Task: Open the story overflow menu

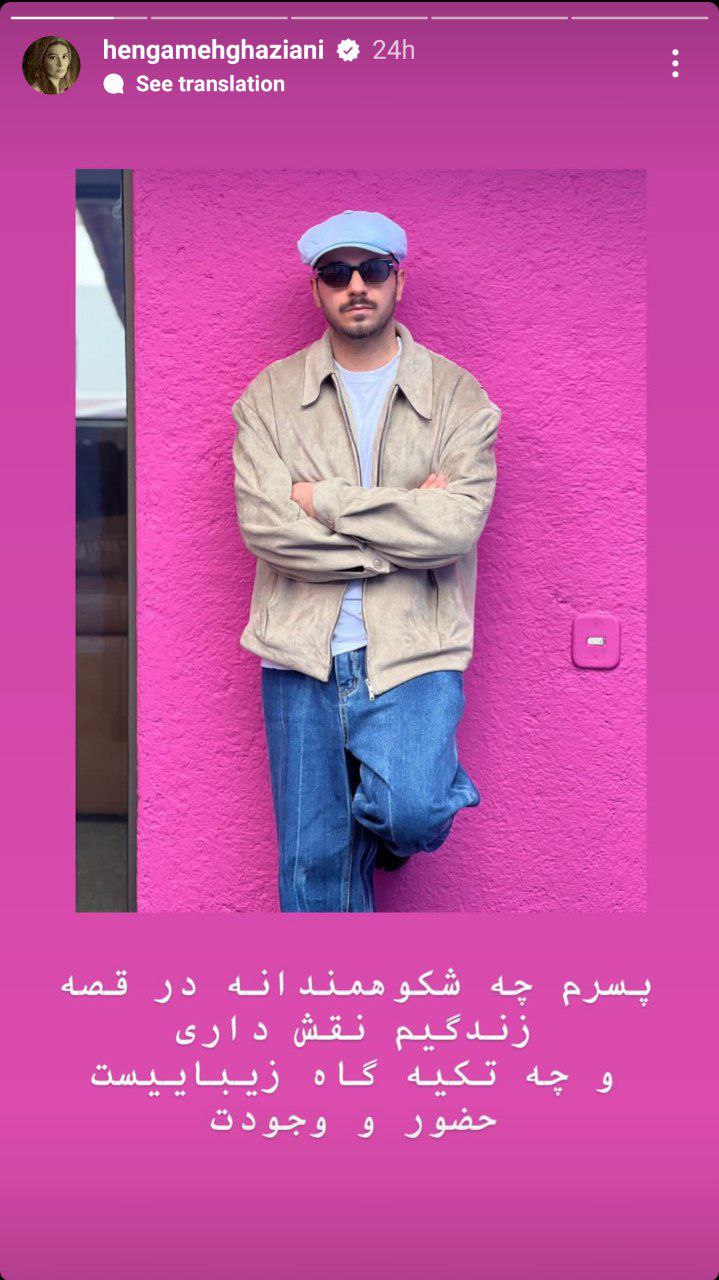Action: point(675,64)
